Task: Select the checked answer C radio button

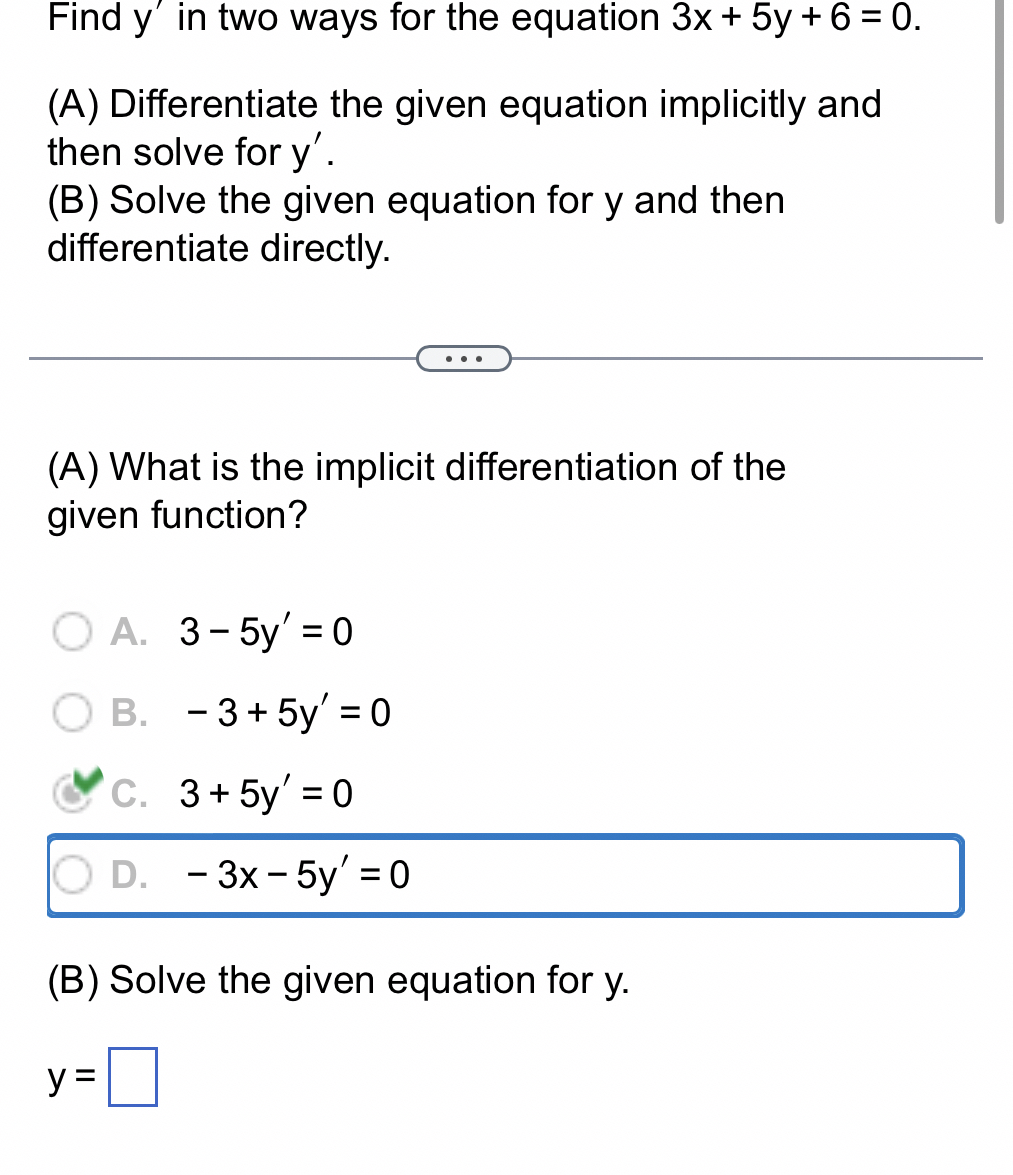Action: click(71, 794)
